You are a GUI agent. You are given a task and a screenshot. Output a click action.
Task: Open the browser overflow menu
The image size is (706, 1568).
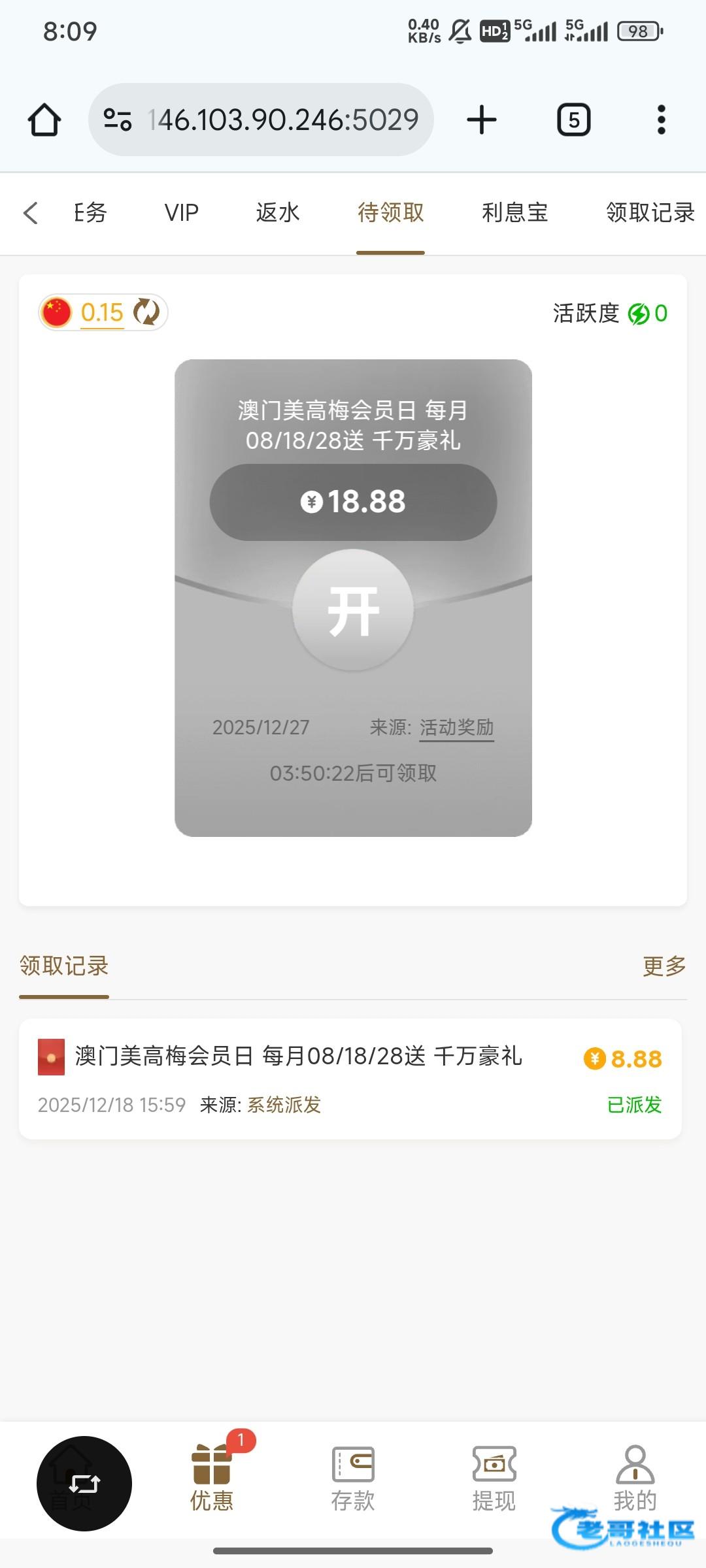tap(661, 120)
